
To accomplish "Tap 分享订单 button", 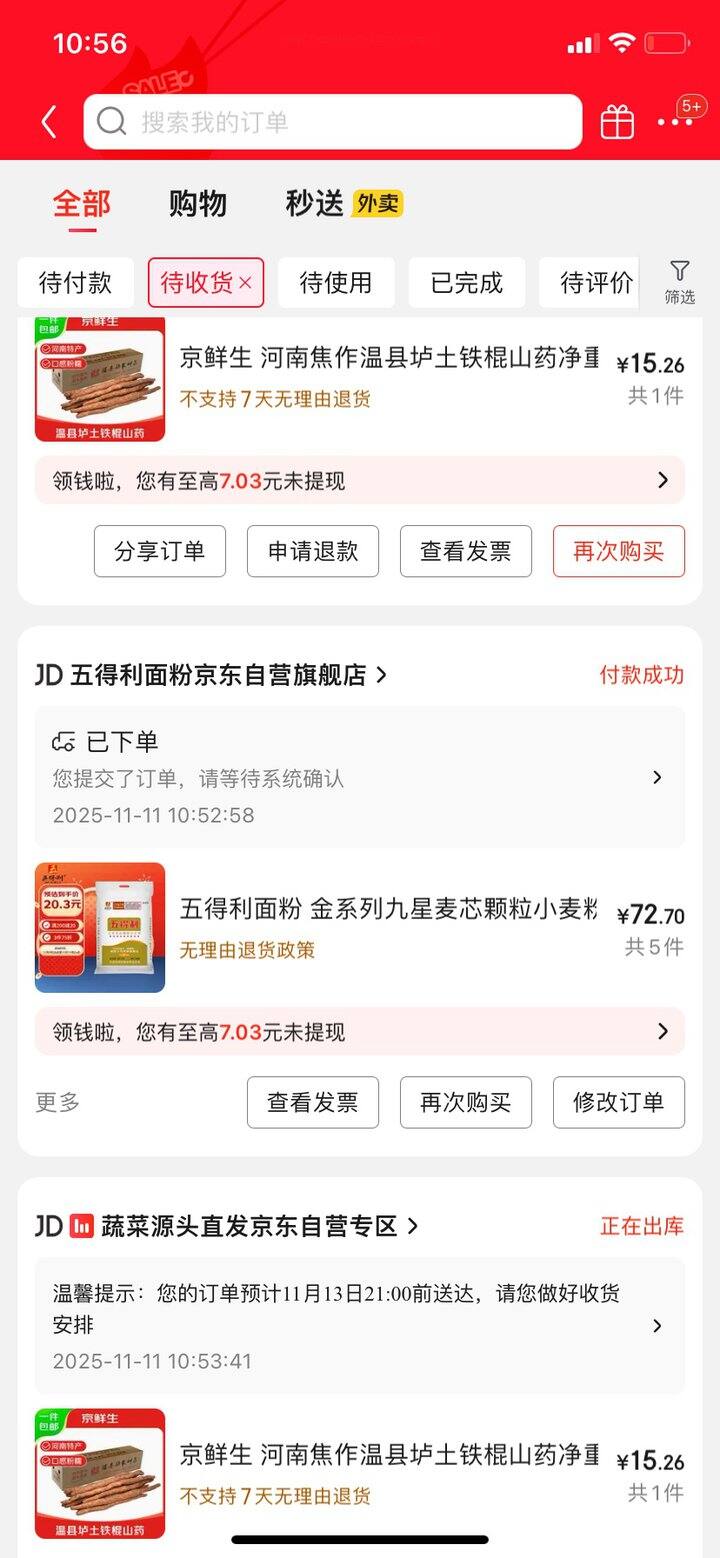I will click(160, 551).
